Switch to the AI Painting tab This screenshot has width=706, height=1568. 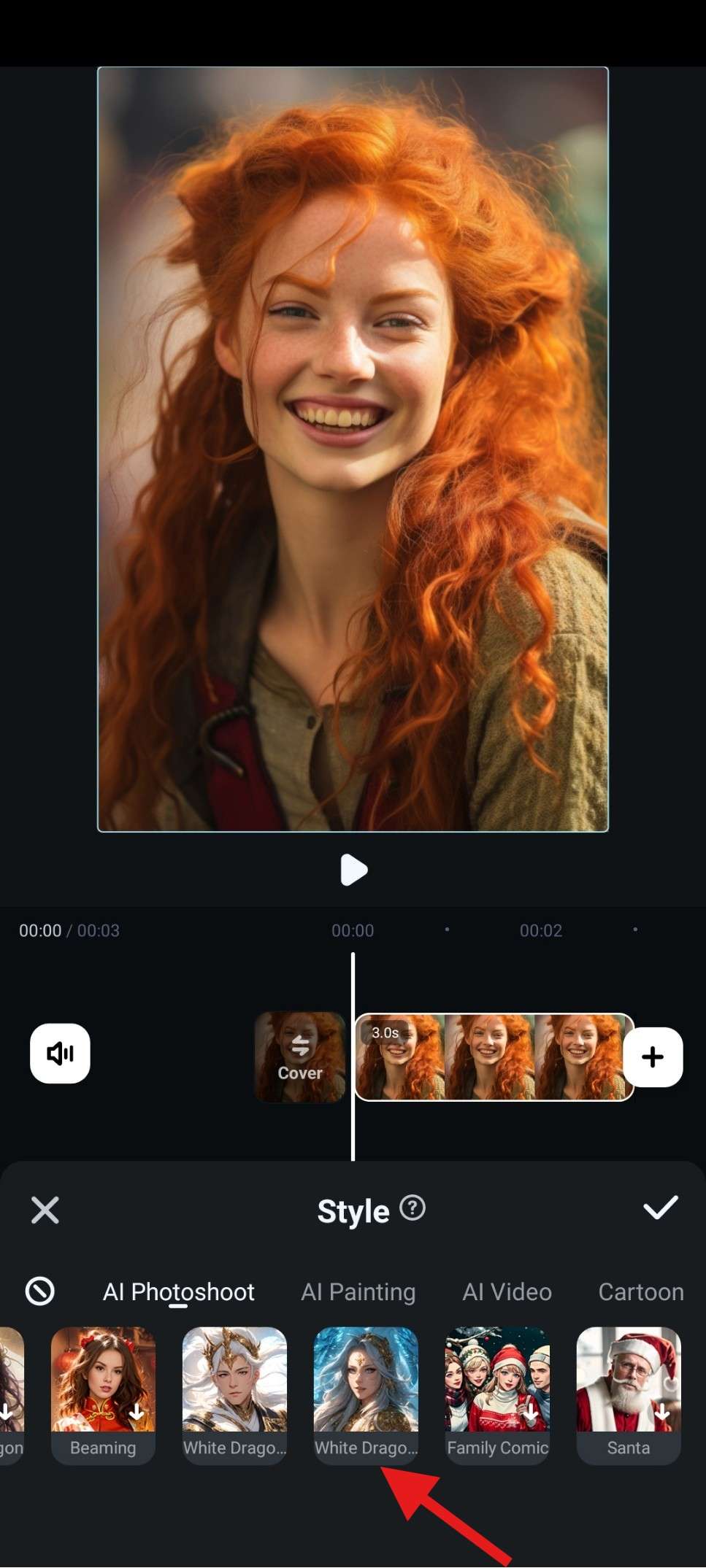pos(358,1292)
